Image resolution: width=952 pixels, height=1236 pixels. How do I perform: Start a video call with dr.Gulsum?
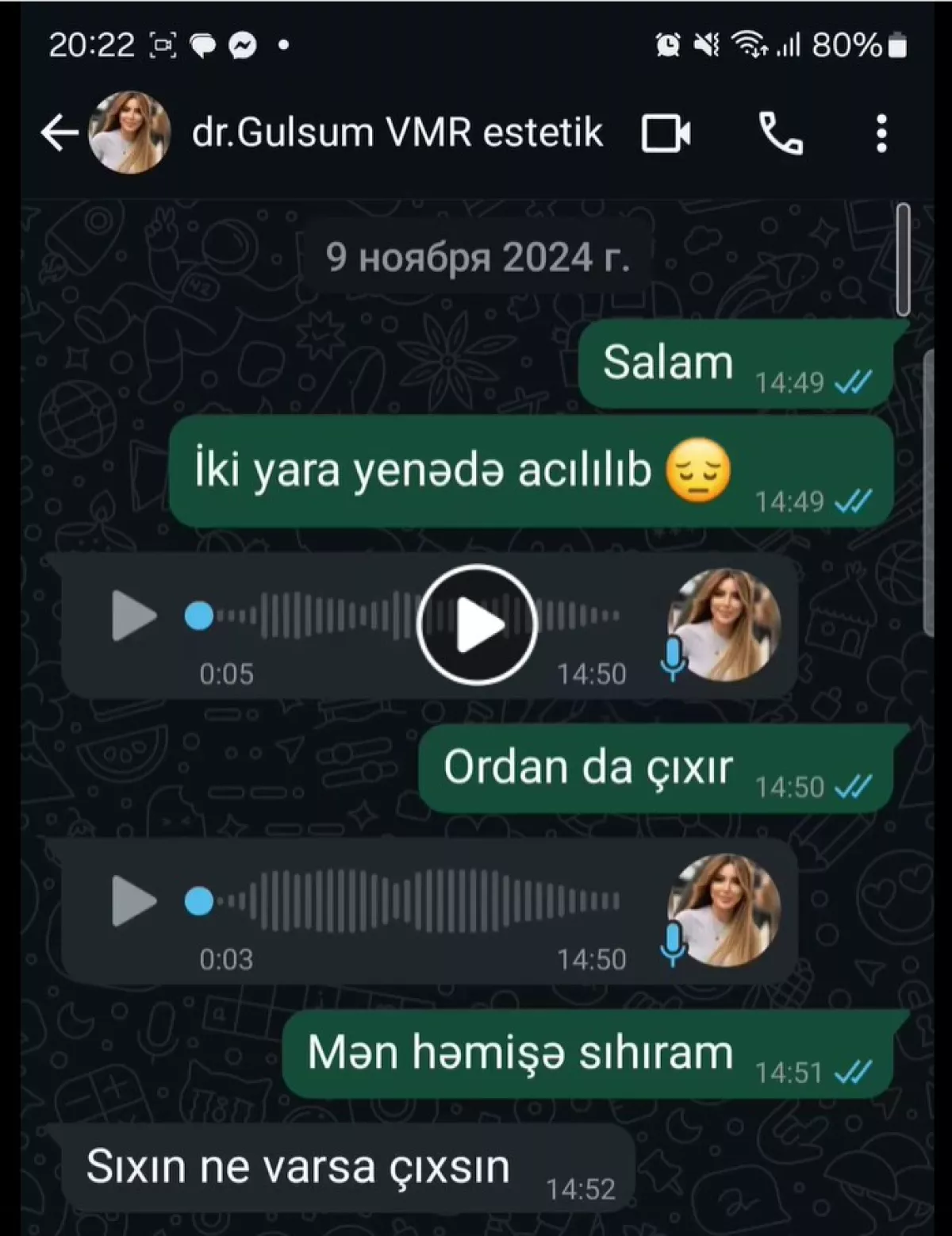click(x=666, y=133)
